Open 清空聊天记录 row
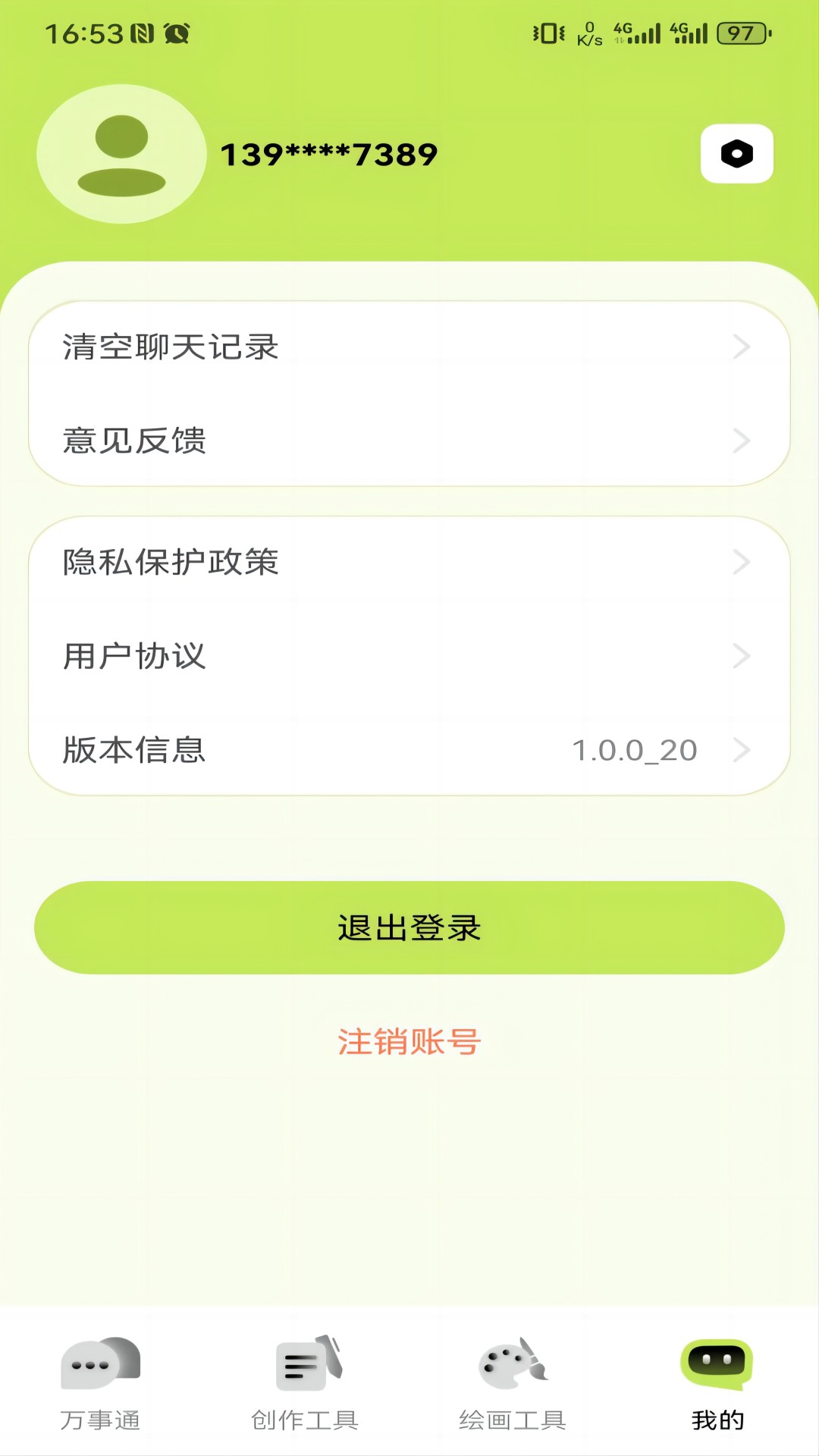The height and width of the screenshot is (1456, 819). pos(409,347)
